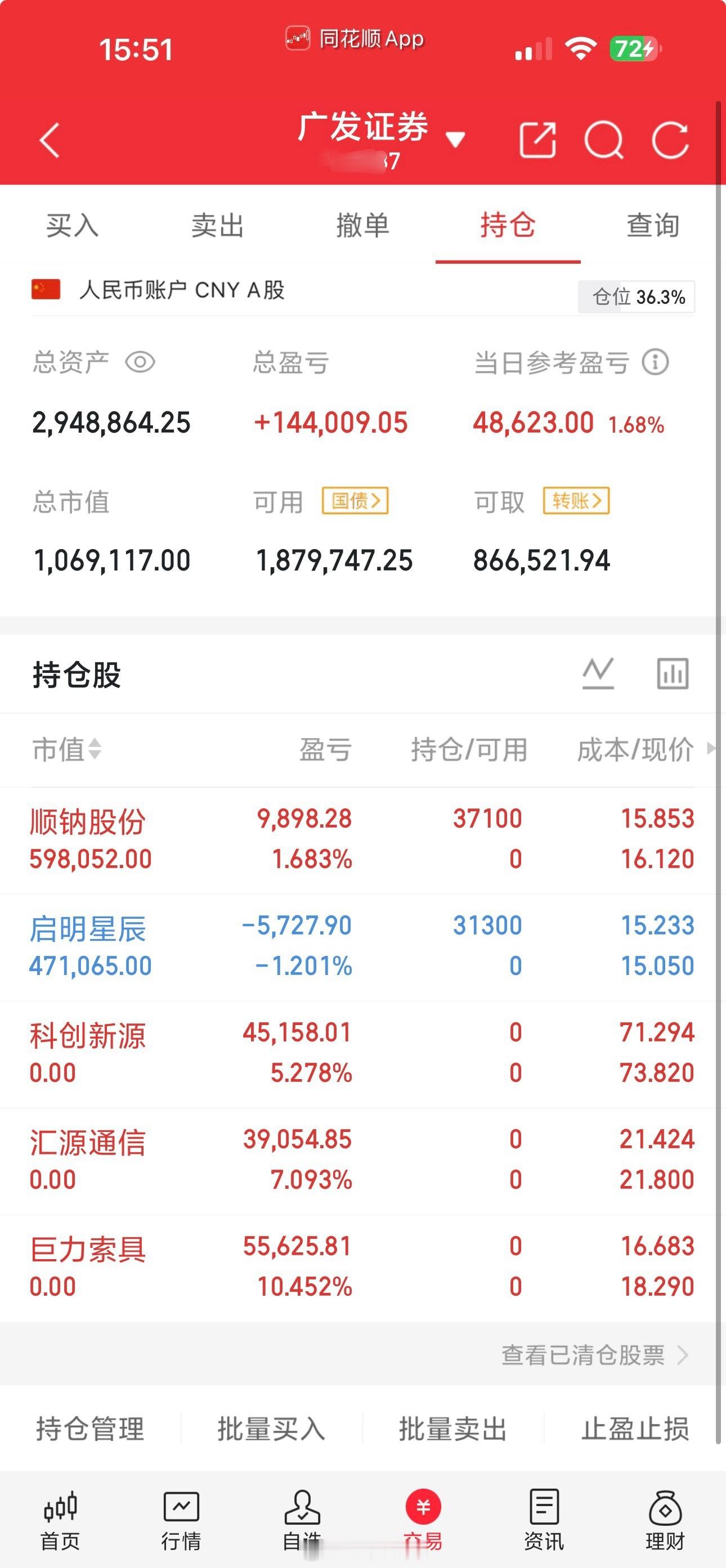Open the search magnifier icon

pyautogui.click(x=603, y=141)
